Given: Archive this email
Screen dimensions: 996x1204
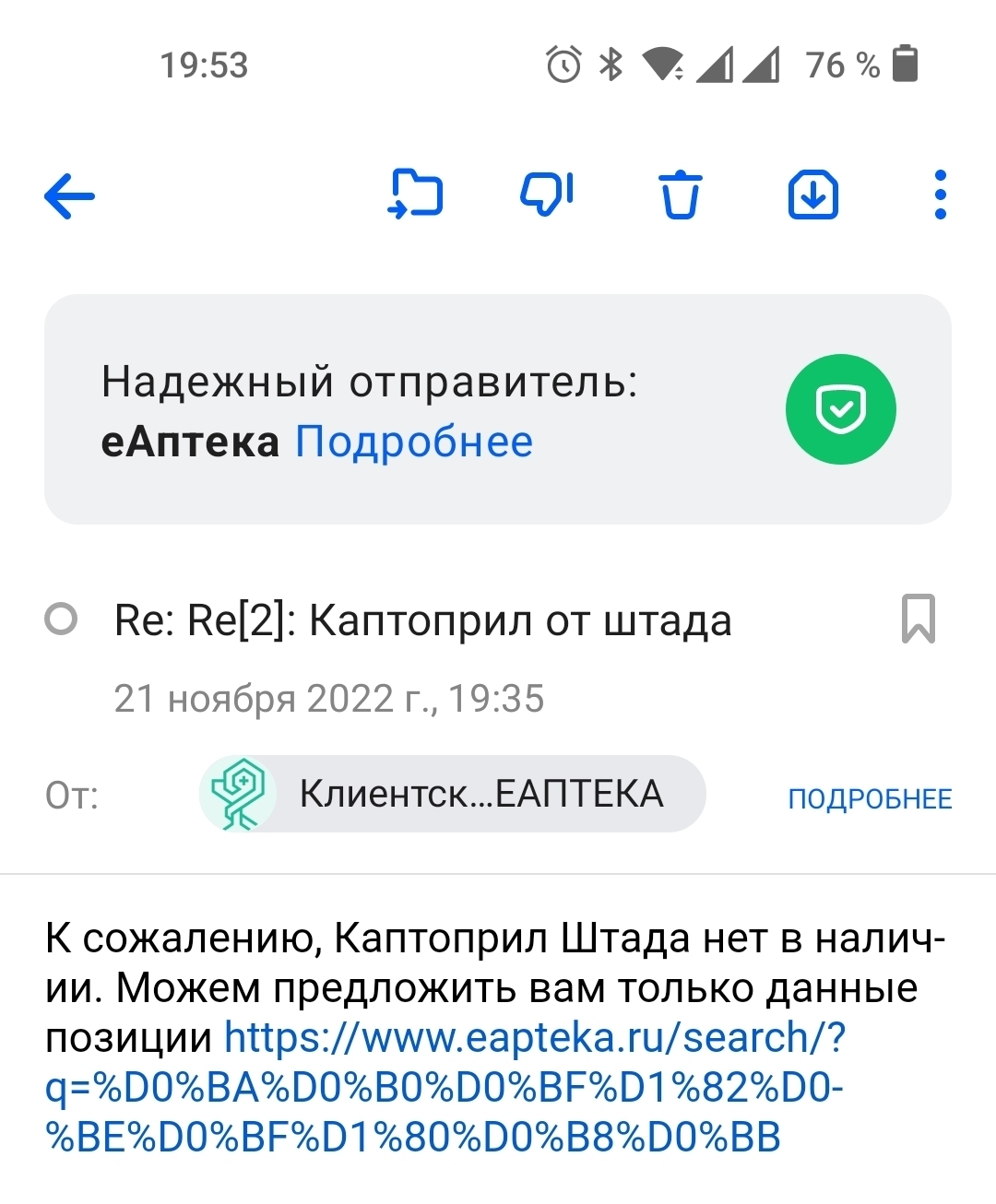Looking at the screenshot, I should [812, 195].
